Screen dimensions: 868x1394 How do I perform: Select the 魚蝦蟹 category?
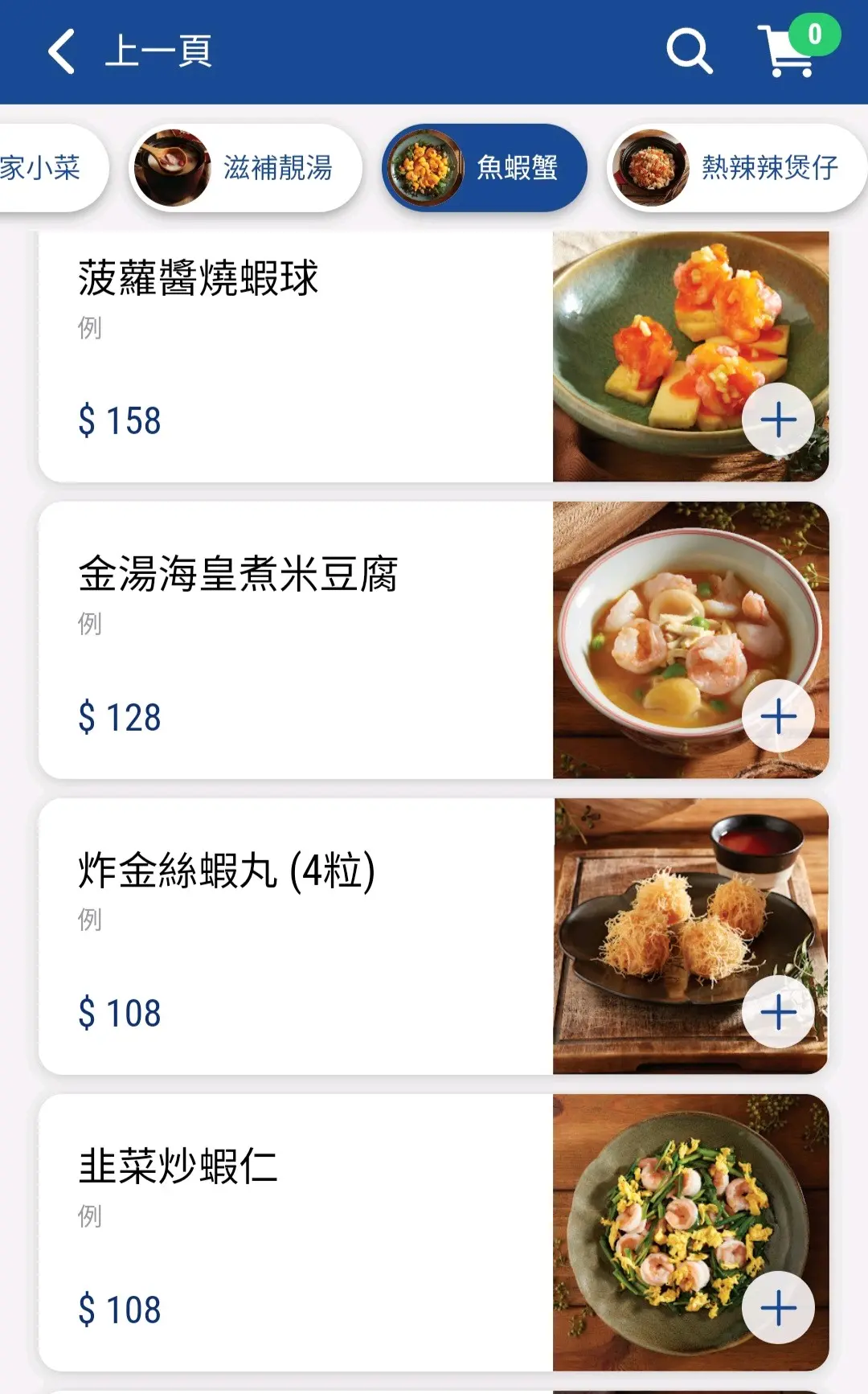[x=484, y=168]
